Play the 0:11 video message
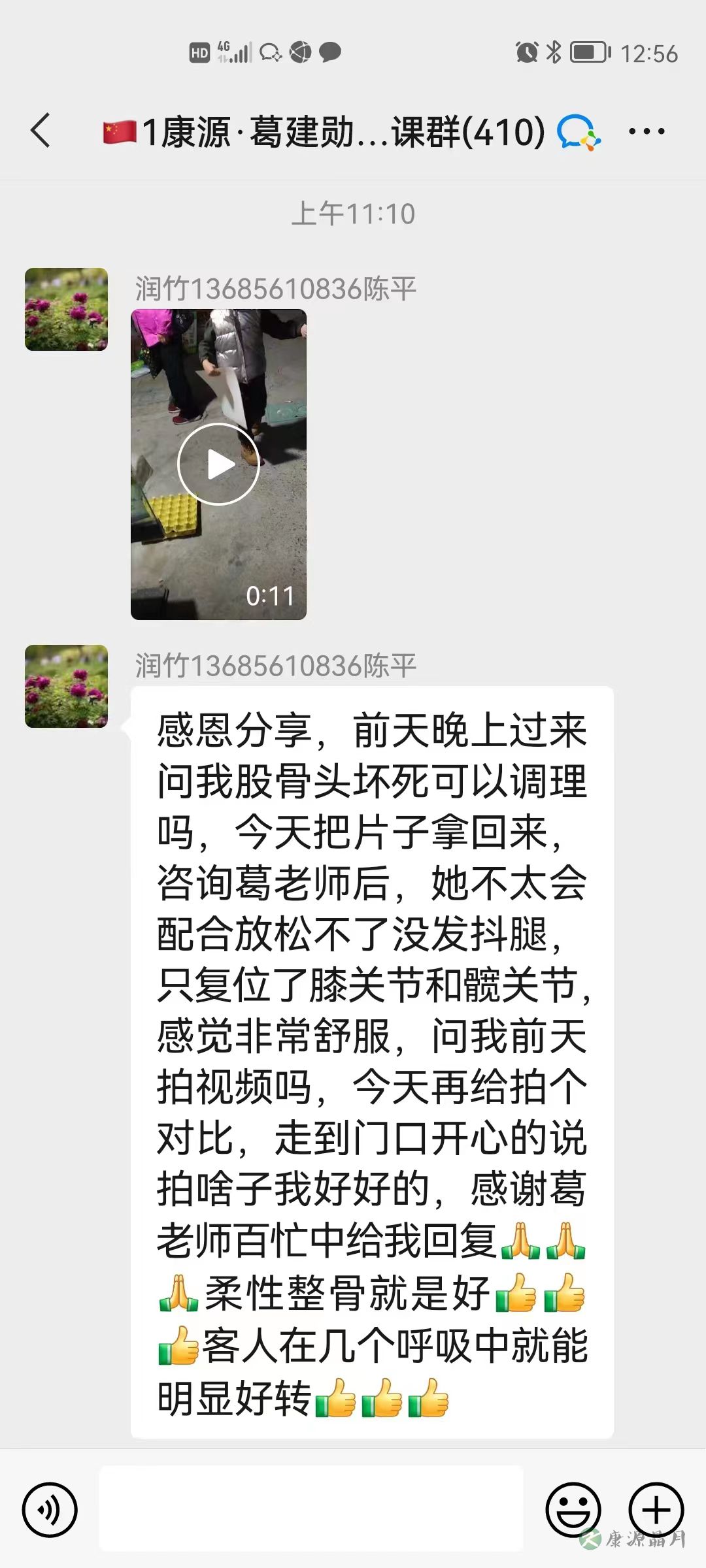 (218, 465)
